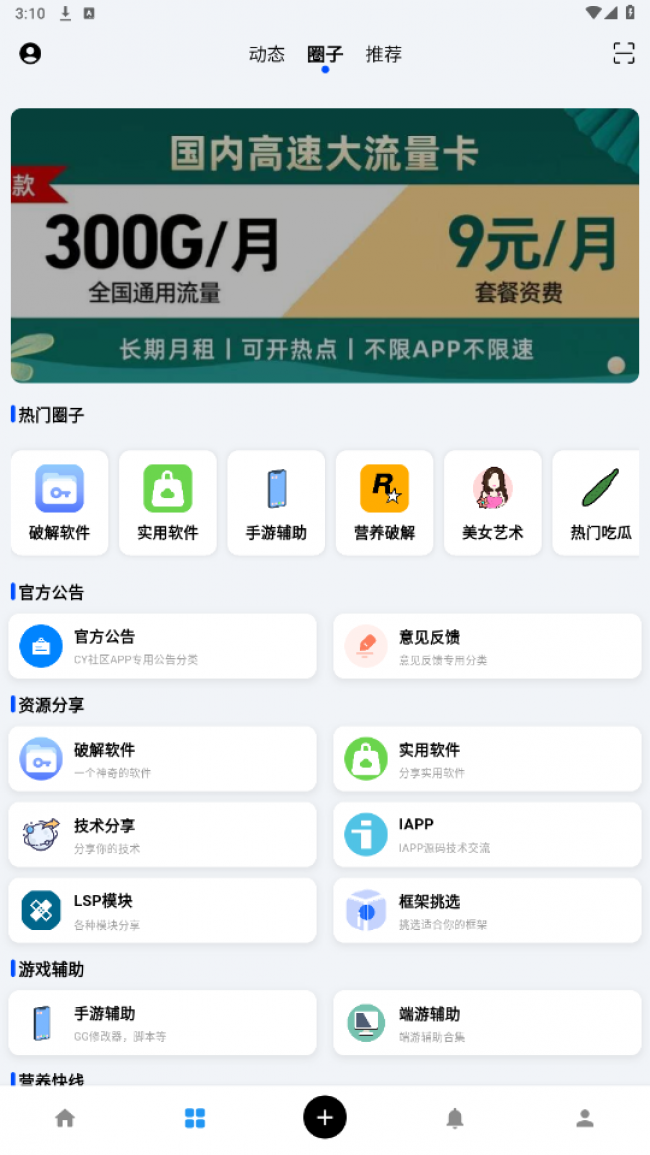Open the 端游辅助 category
The width and height of the screenshot is (650, 1155).
[x=487, y=1023]
